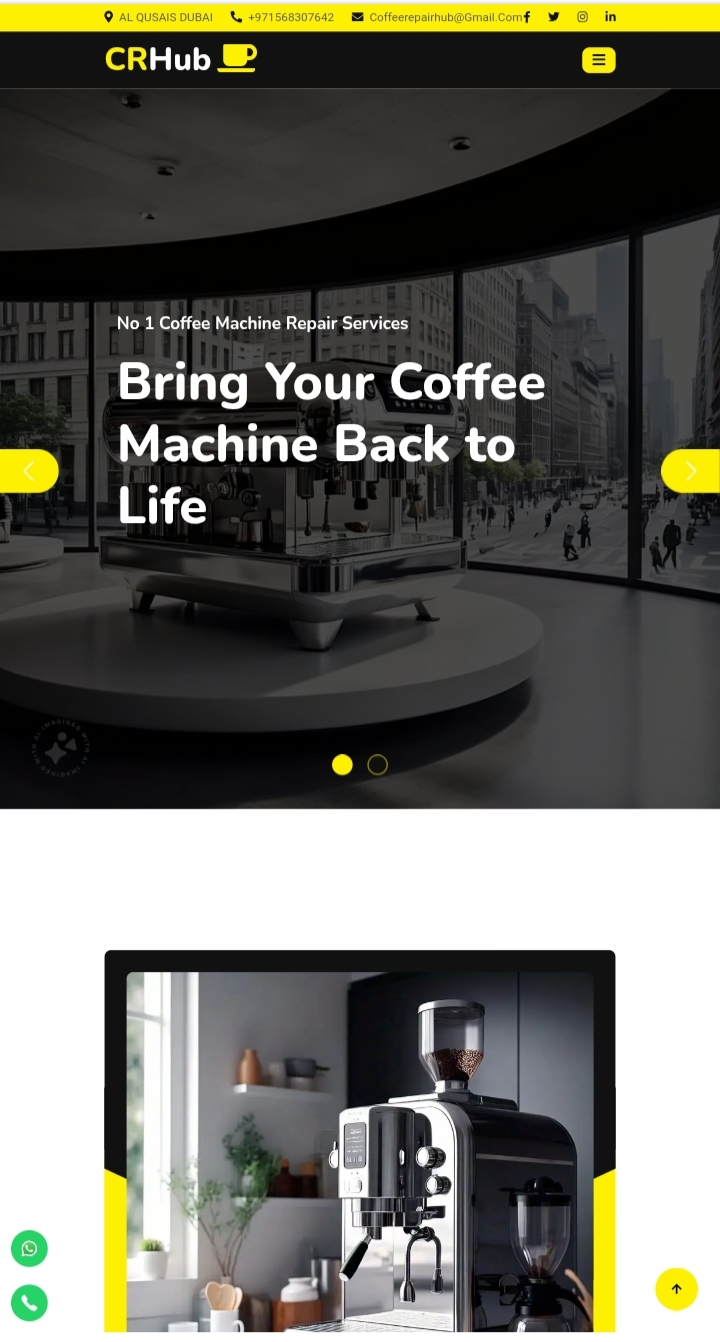
Task: Open the Twitter profile icon
Action: pos(554,17)
